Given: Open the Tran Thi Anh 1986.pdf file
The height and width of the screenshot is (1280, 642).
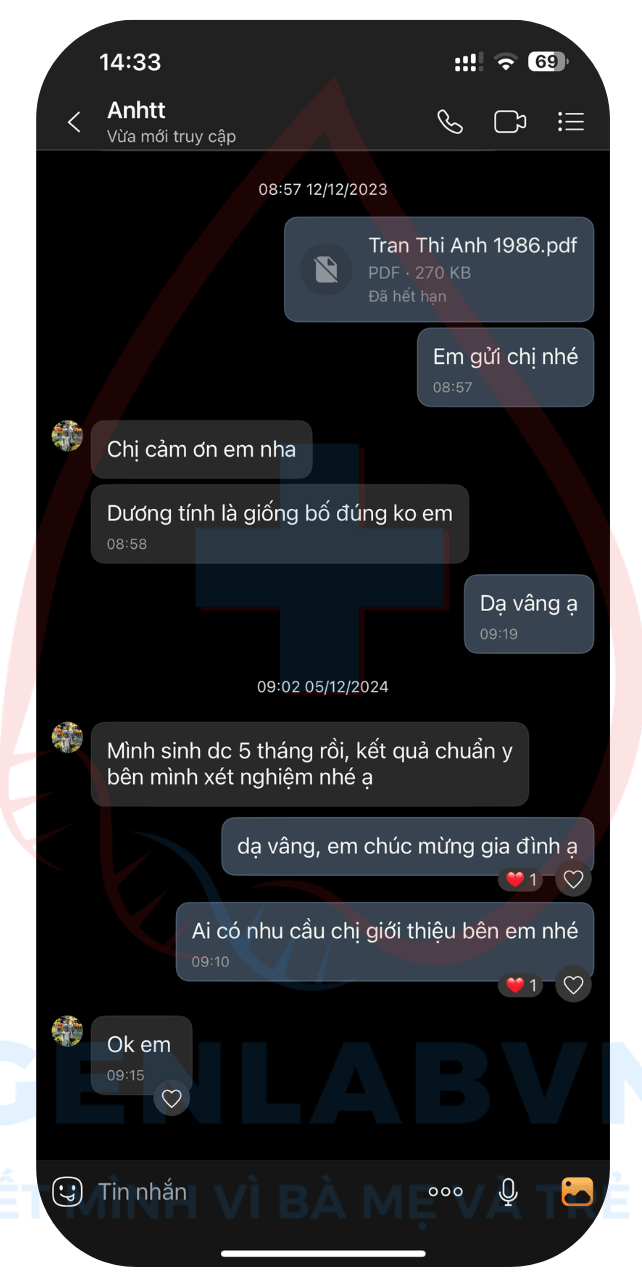Looking at the screenshot, I should 439,269.
